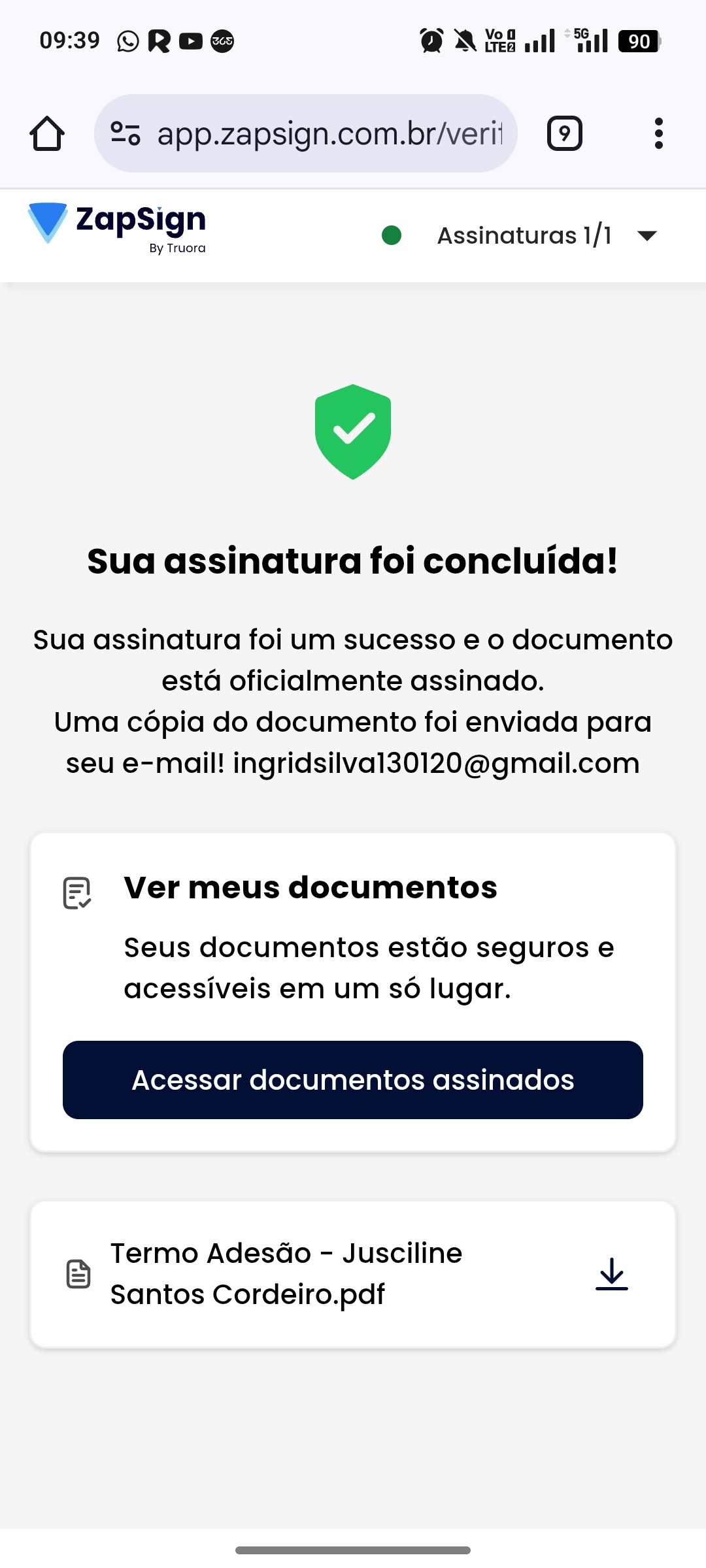Tap Acessar documentos assinados button
The width and height of the screenshot is (706, 1568).
click(353, 1080)
